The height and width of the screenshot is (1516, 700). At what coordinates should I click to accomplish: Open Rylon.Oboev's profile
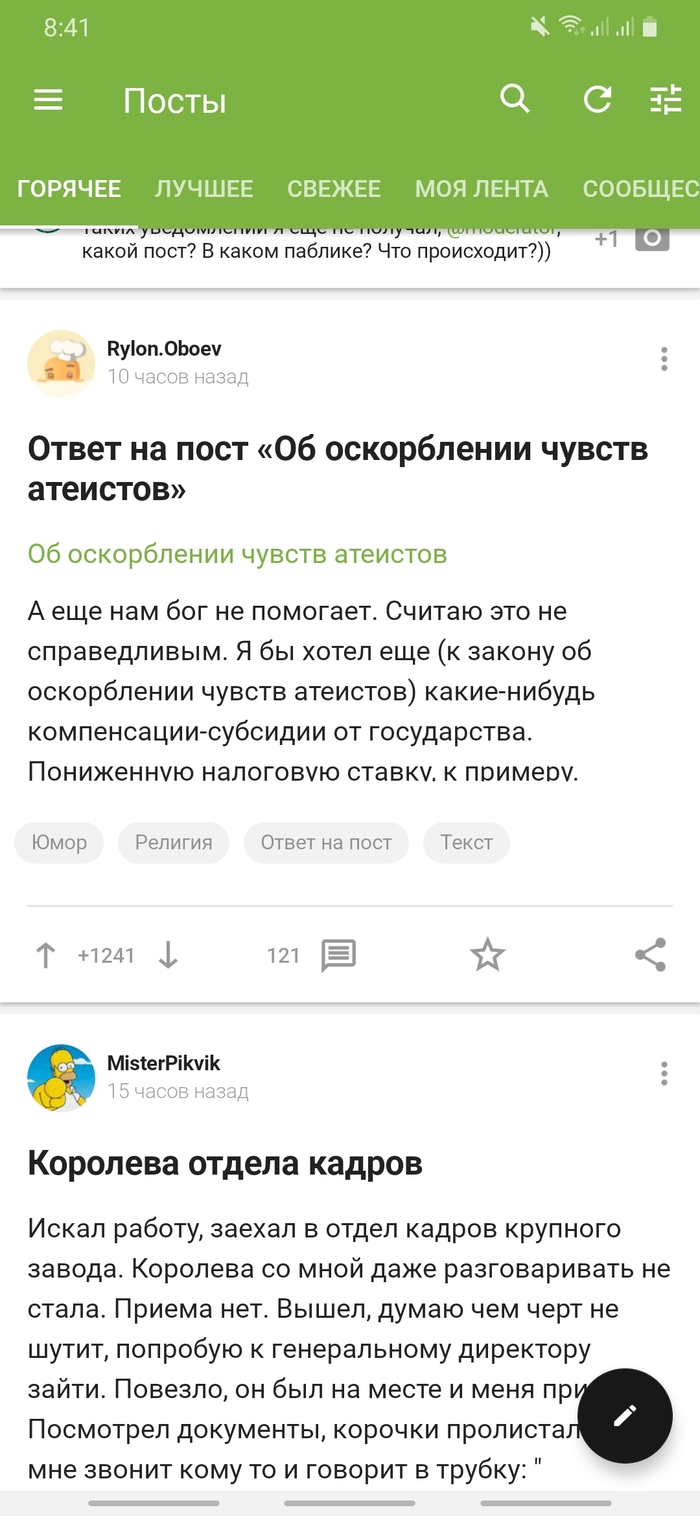(164, 349)
